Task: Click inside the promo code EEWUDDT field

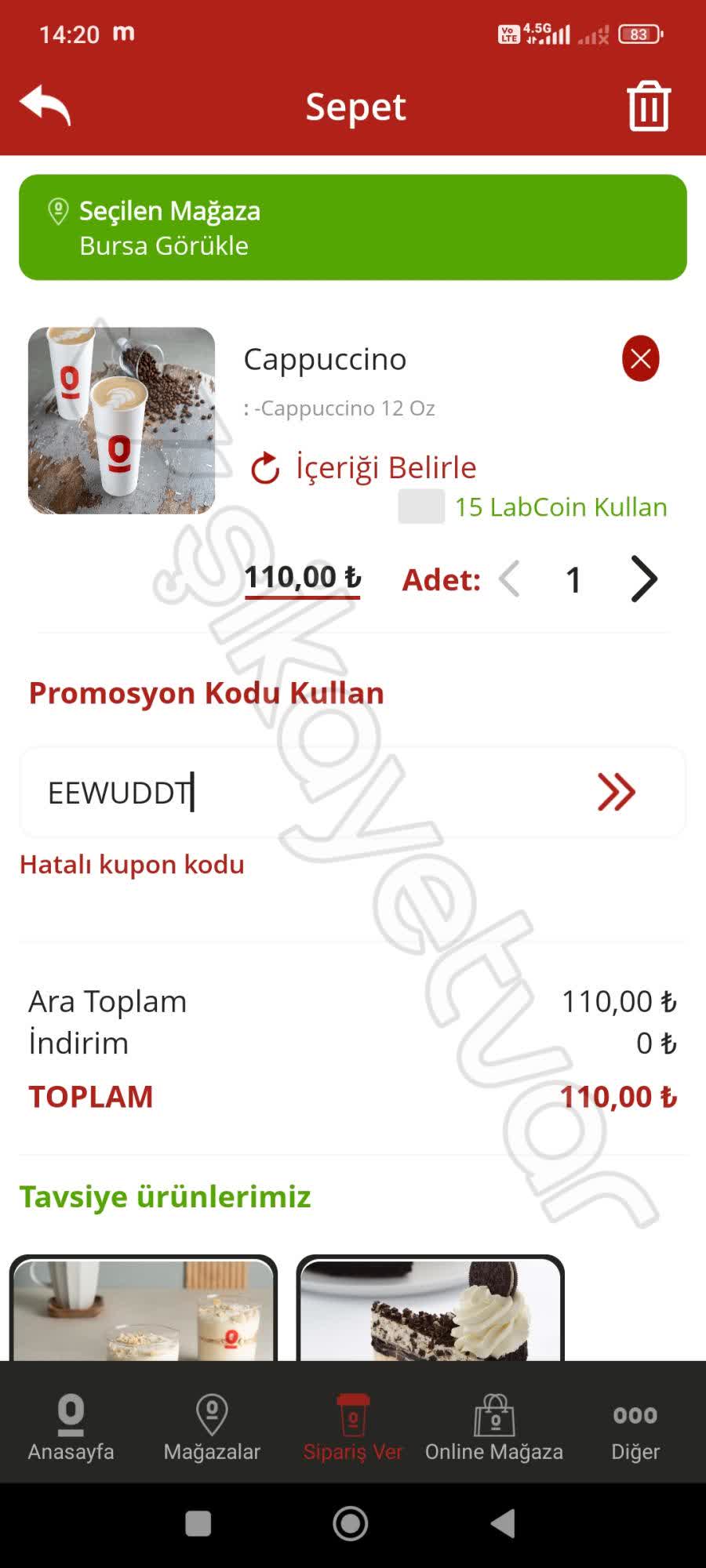Action: [x=235, y=792]
